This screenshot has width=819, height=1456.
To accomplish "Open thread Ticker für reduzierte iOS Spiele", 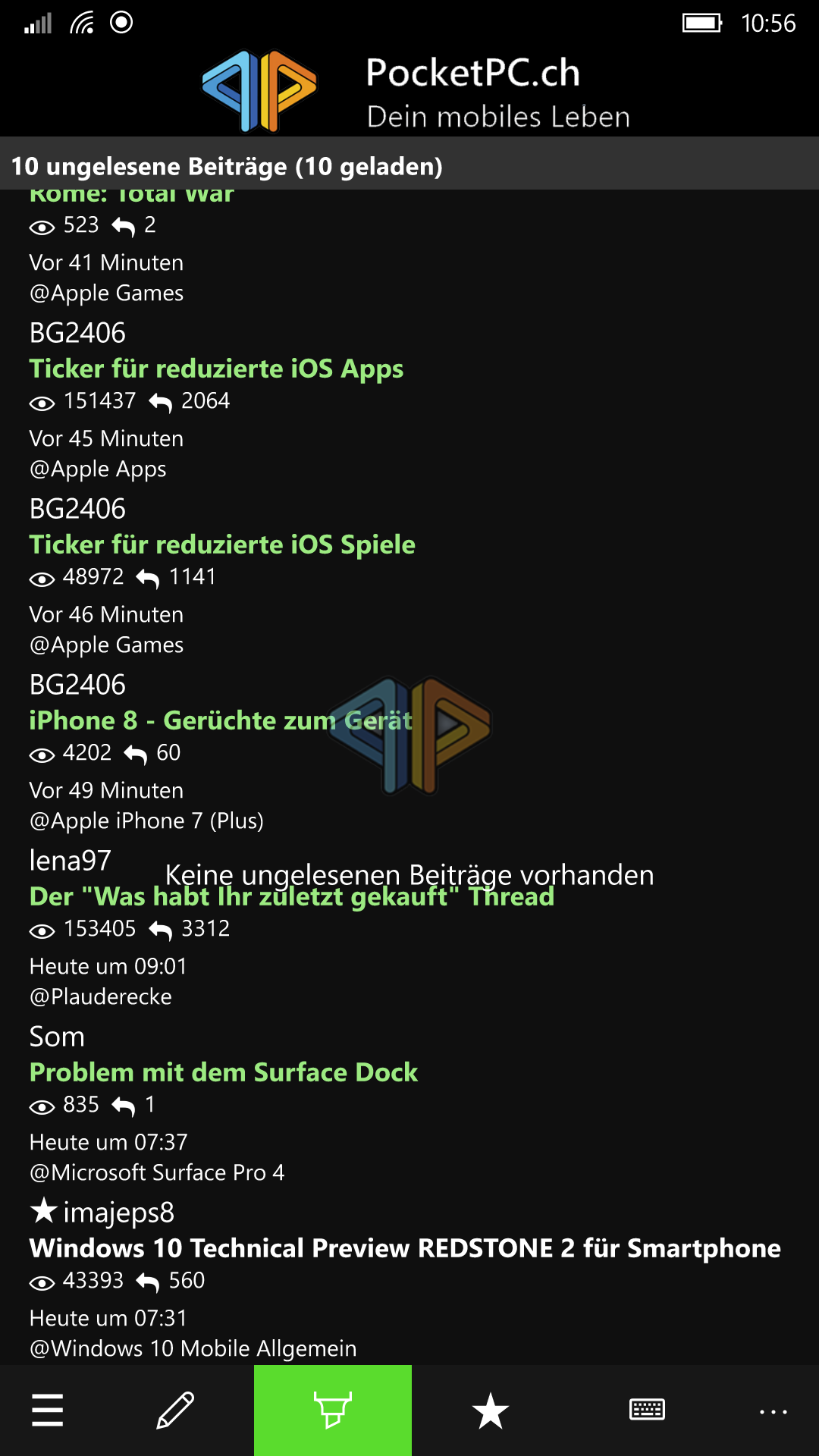I will [x=222, y=544].
